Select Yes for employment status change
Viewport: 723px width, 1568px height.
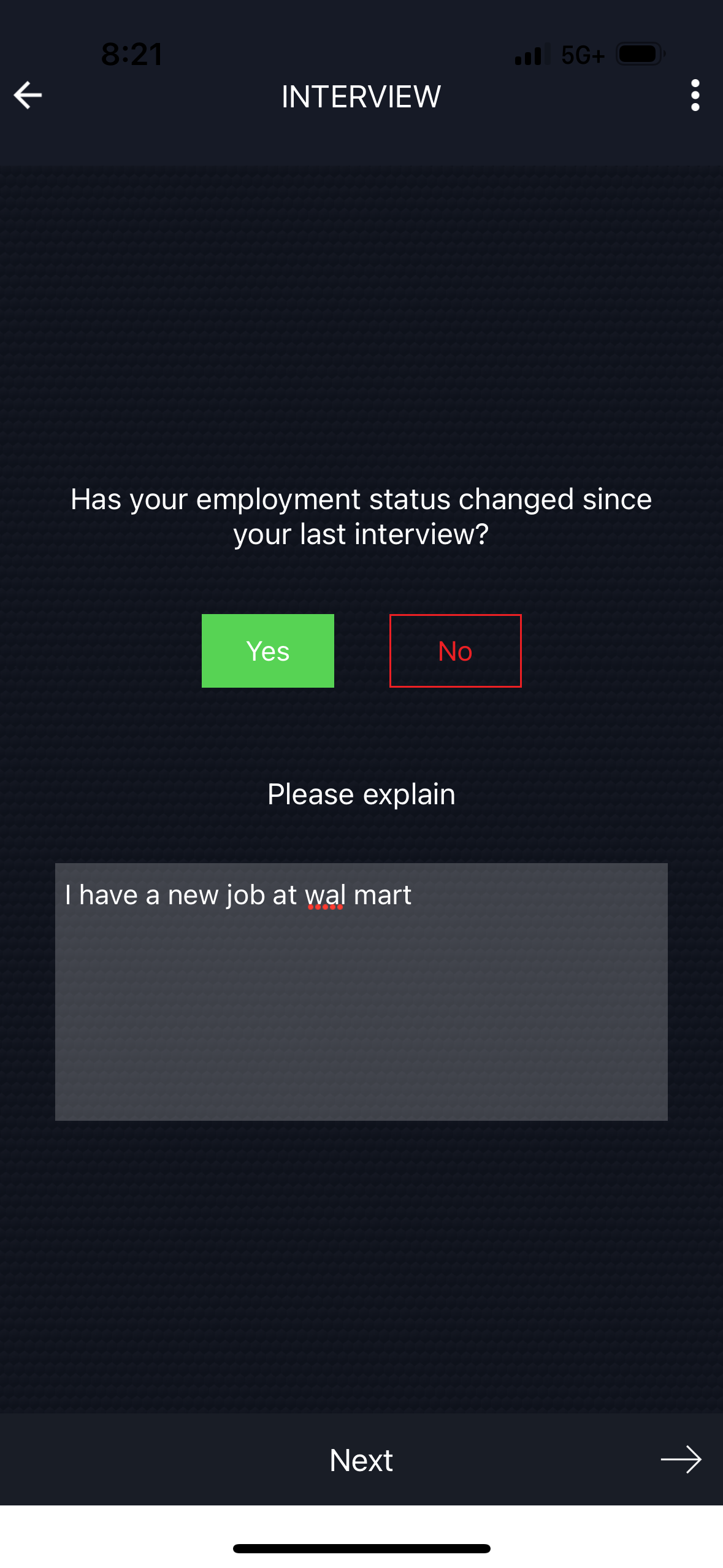point(268,651)
